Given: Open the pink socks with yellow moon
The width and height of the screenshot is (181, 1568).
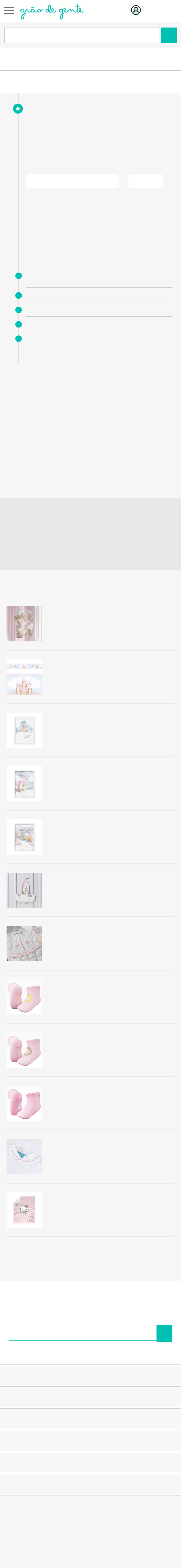Looking at the screenshot, I should (24, 997).
